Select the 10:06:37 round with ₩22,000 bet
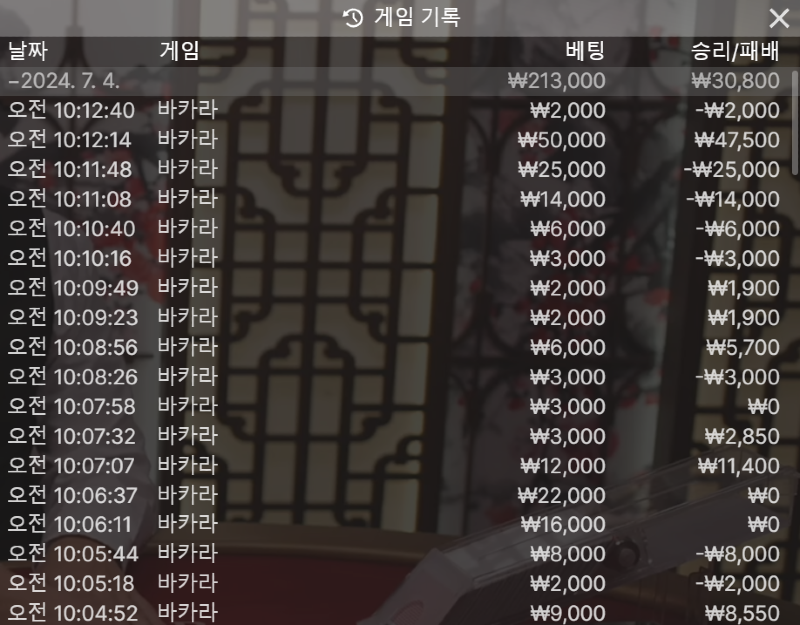Viewport: 800px width, 625px height. coord(393,495)
